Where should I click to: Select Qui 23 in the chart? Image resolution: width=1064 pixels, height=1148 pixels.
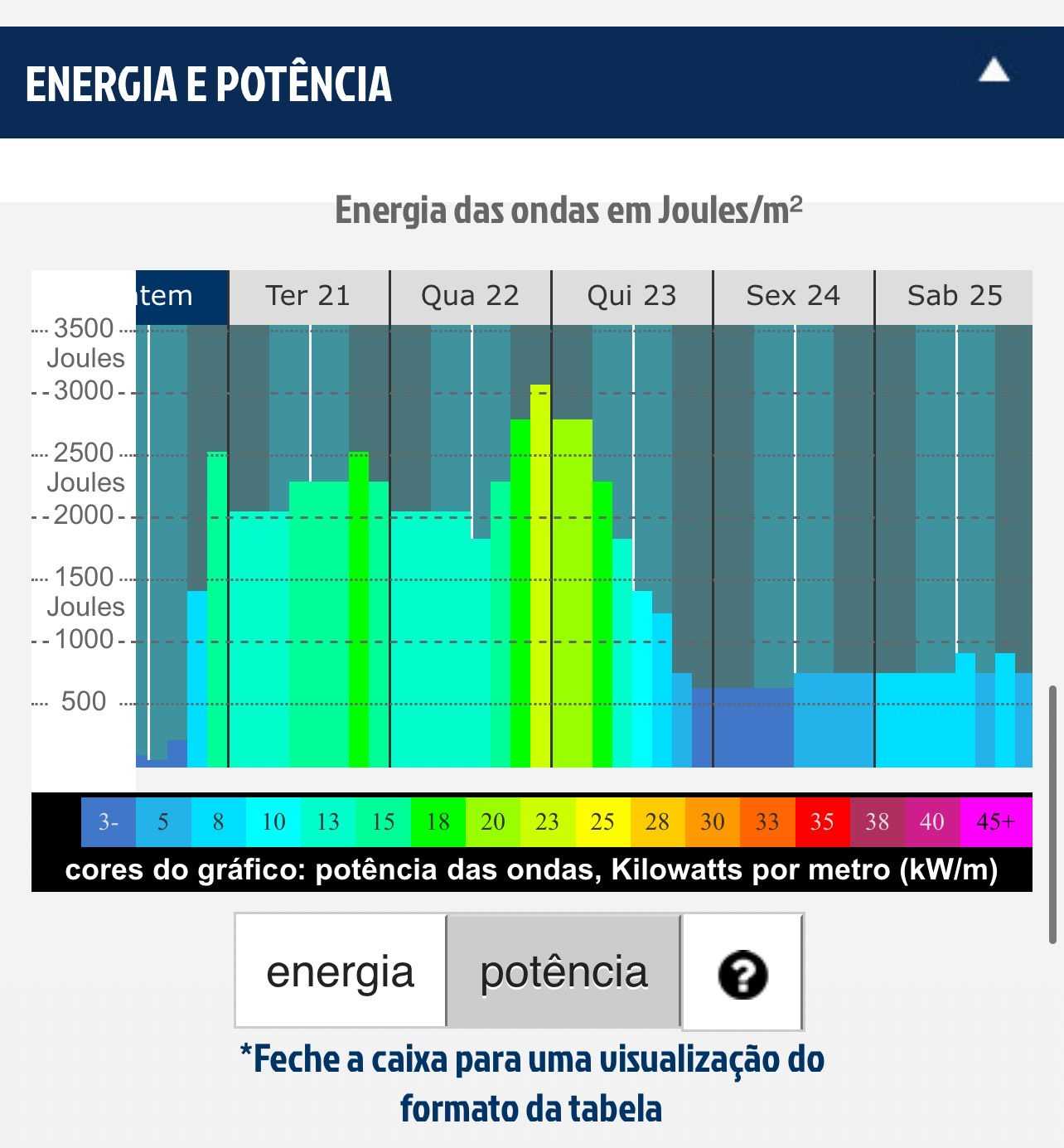coord(631,296)
